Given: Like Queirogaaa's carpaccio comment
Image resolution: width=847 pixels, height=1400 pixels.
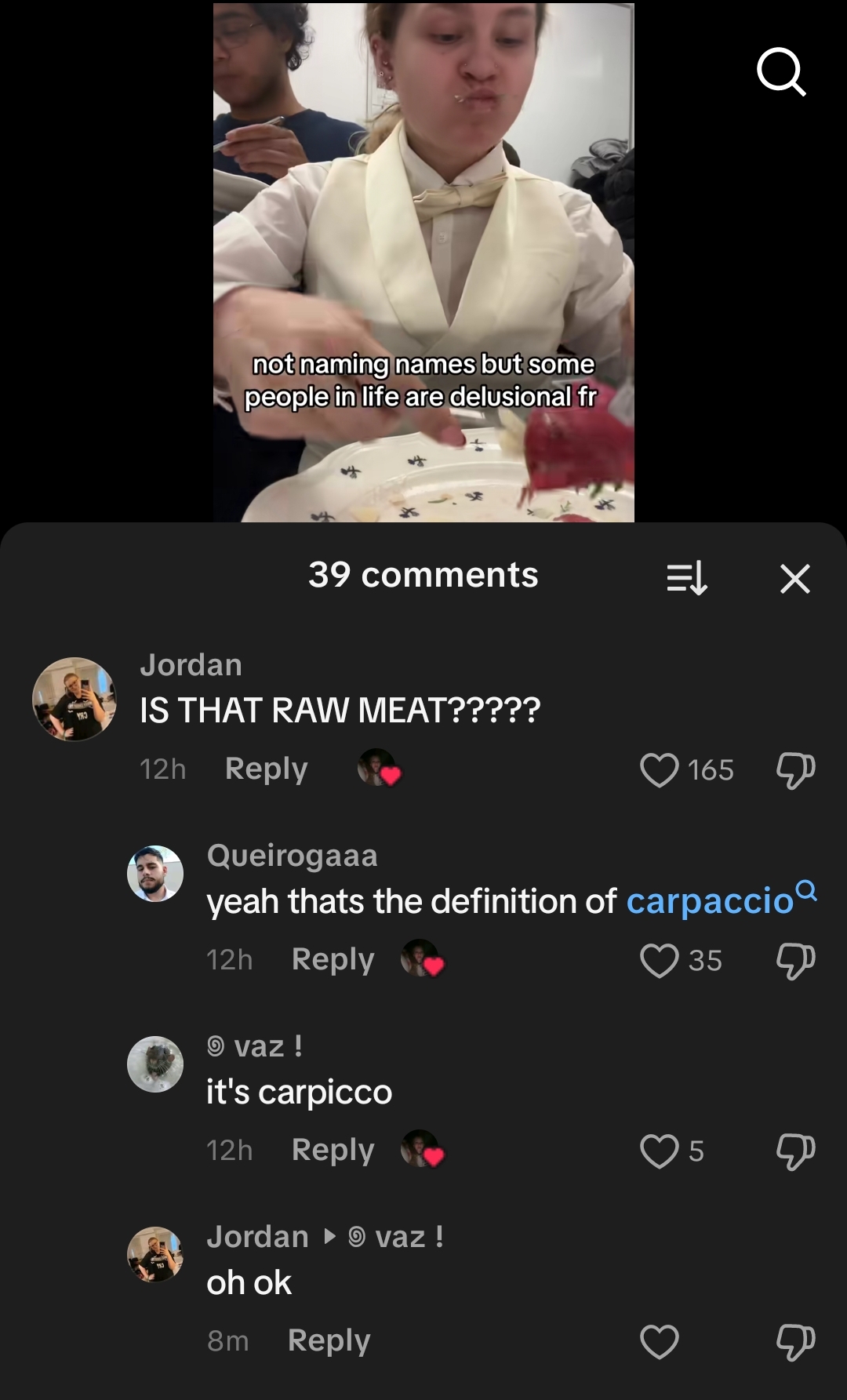Looking at the screenshot, I should (x=659, y=960).
